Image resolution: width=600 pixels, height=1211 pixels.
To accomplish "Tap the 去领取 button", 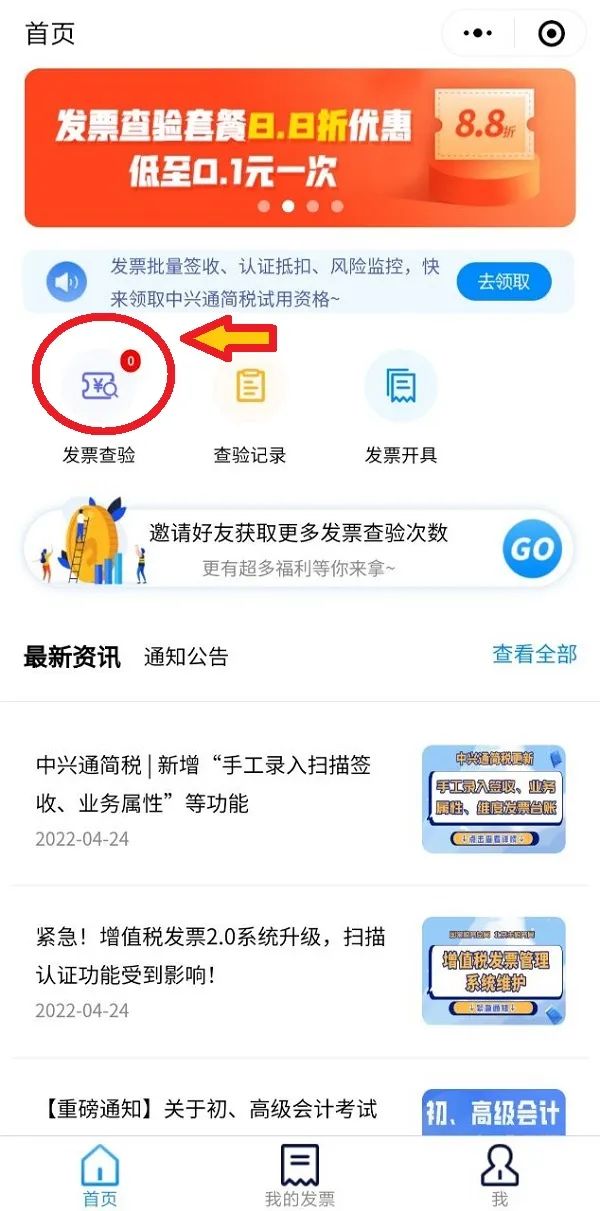I will point(504,282).
